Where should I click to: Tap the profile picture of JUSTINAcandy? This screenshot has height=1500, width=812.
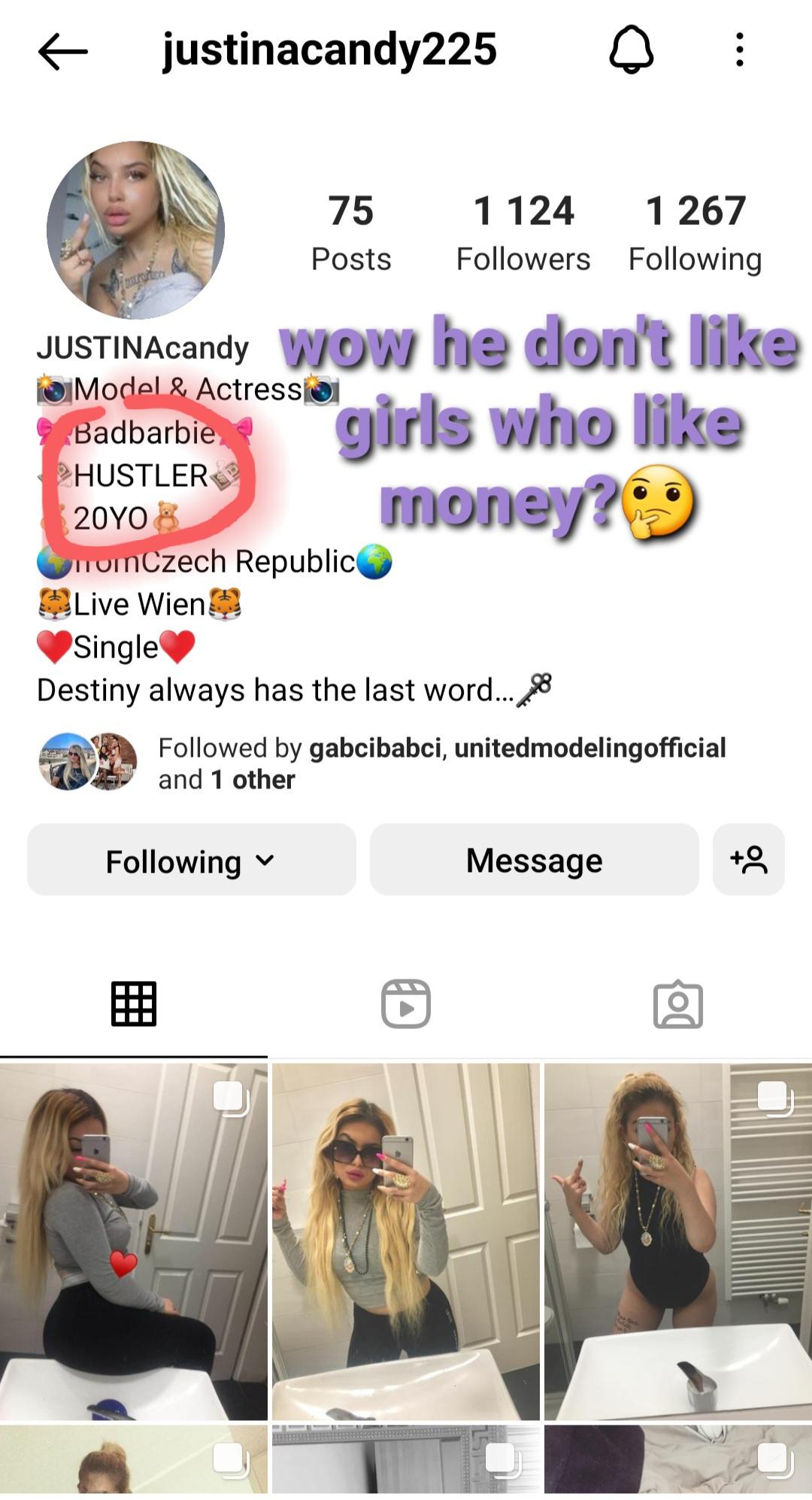(x=136, y=230)
